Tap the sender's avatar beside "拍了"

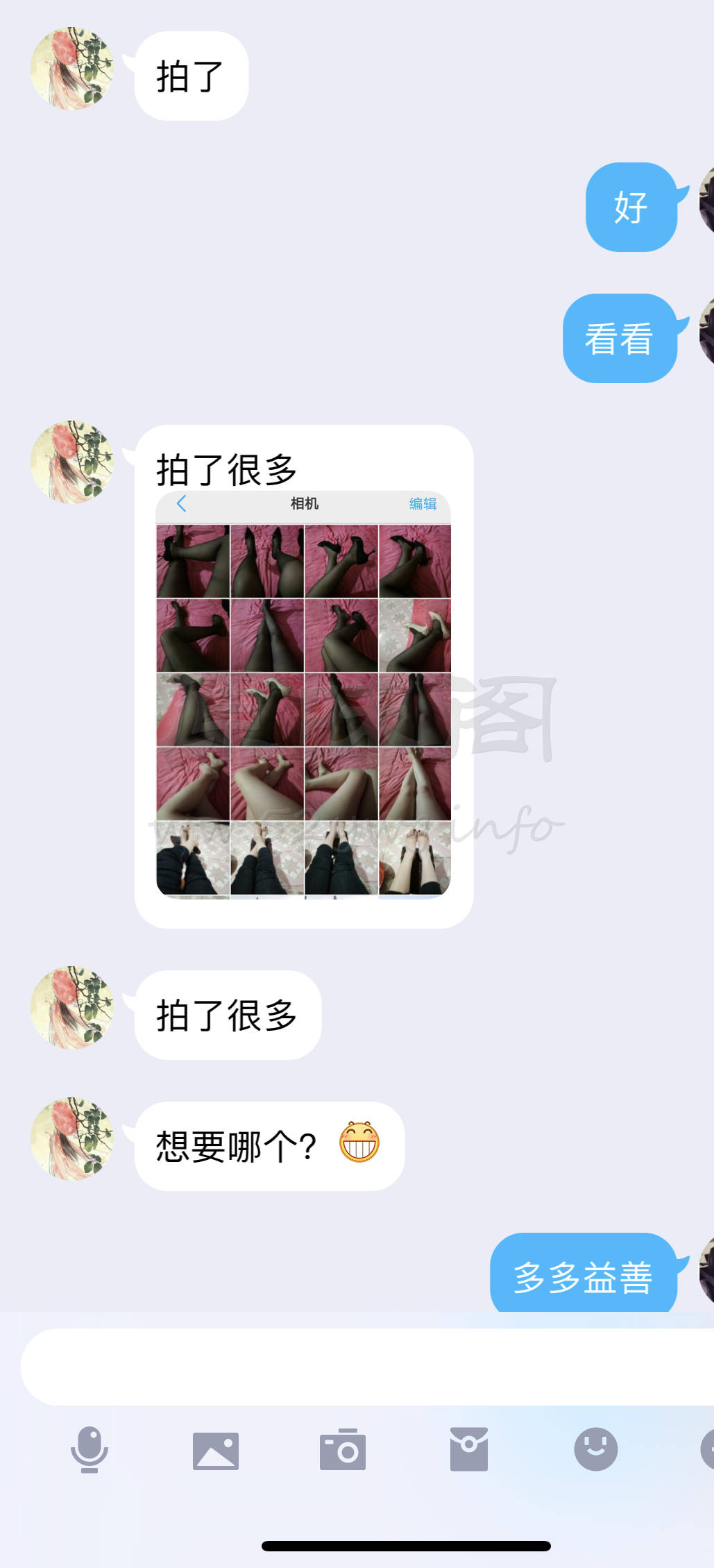pyautogui.click(x=72, y=69)
